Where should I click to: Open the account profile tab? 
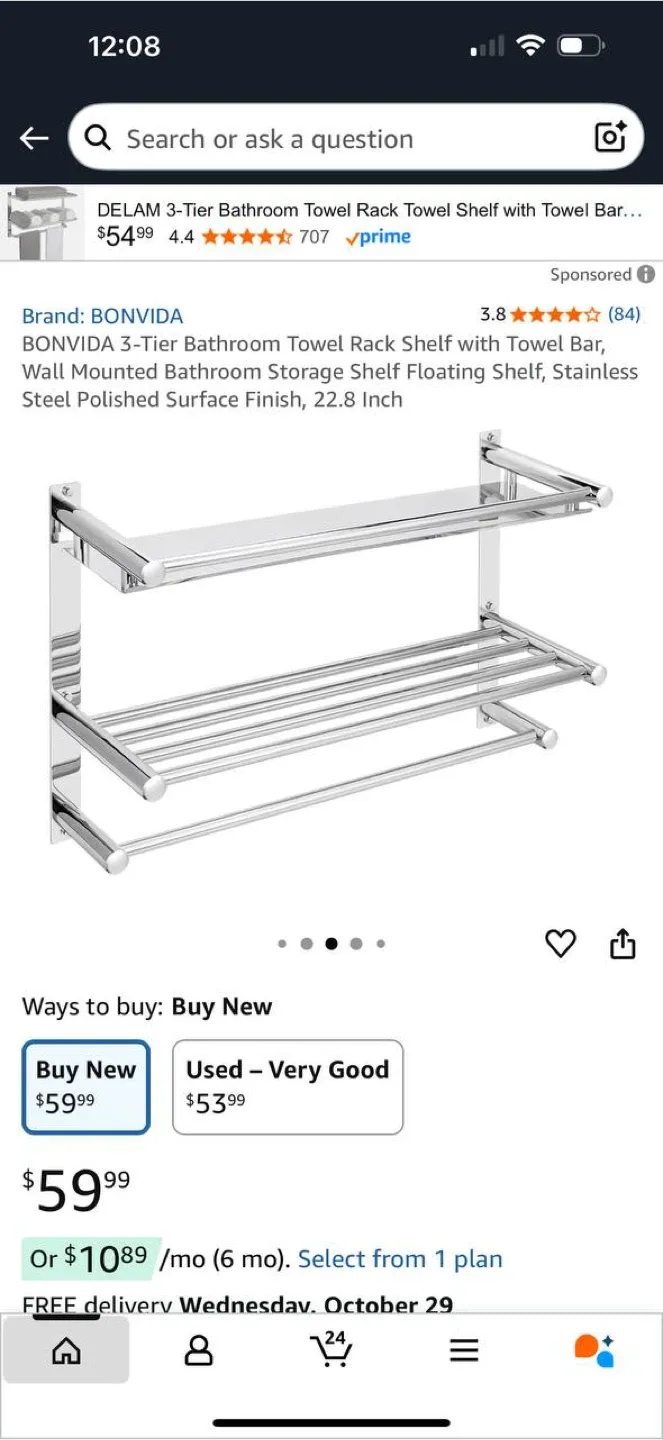click(199, 1351)
